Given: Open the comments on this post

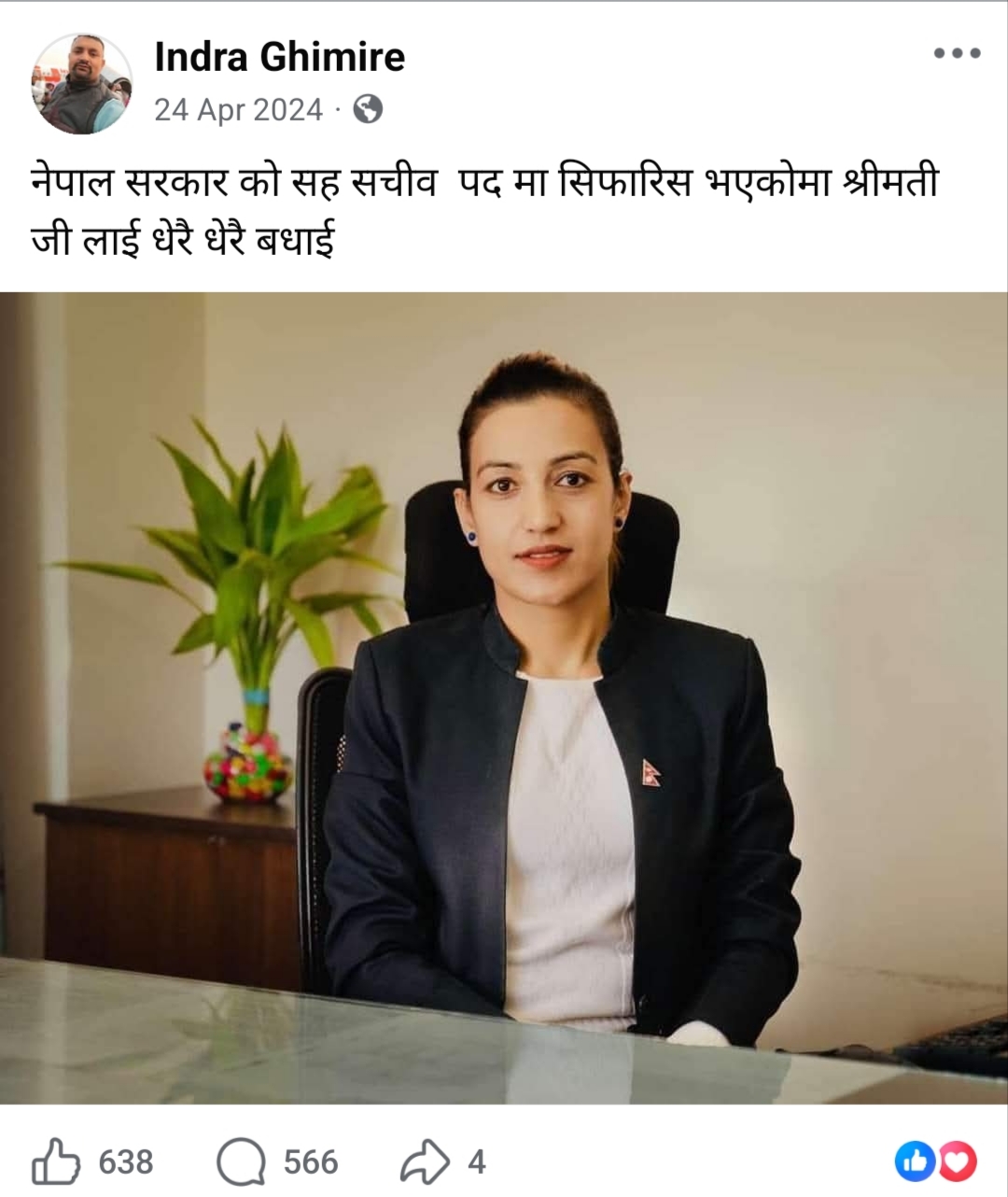Looking at the screenshot, I should point(241,1162).
